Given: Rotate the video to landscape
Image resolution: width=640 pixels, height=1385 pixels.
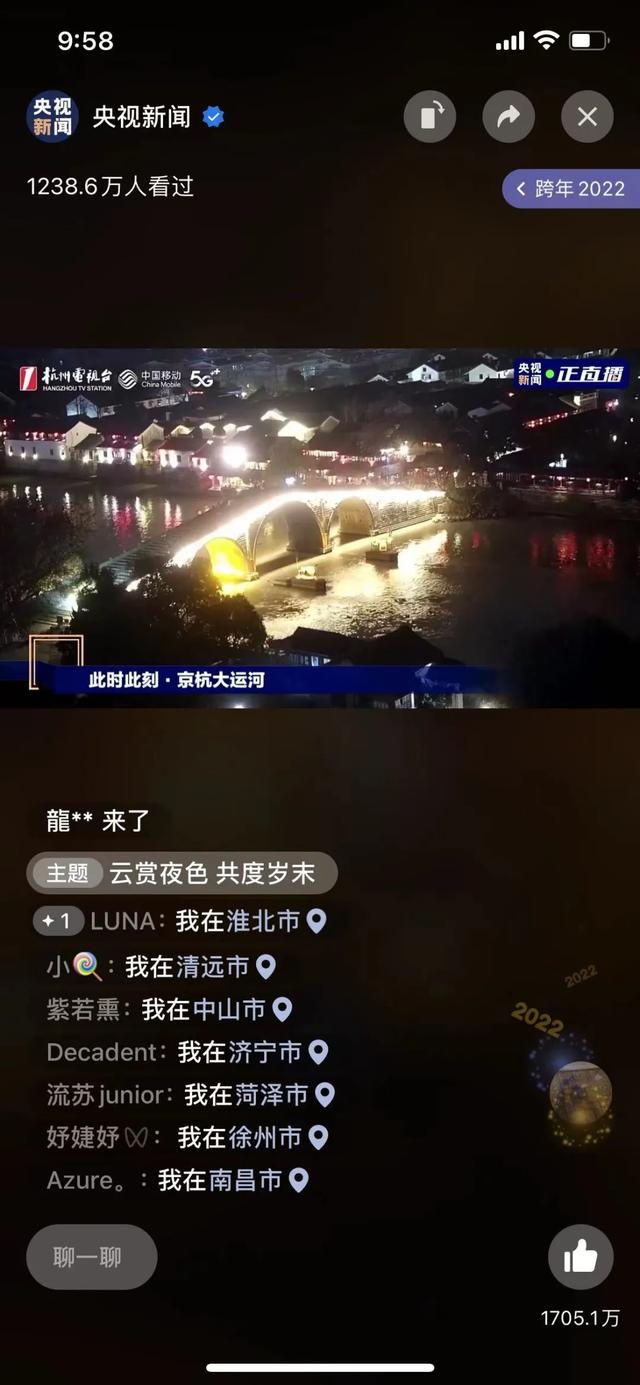Looking at the screenshot, I should click(430, 117).
